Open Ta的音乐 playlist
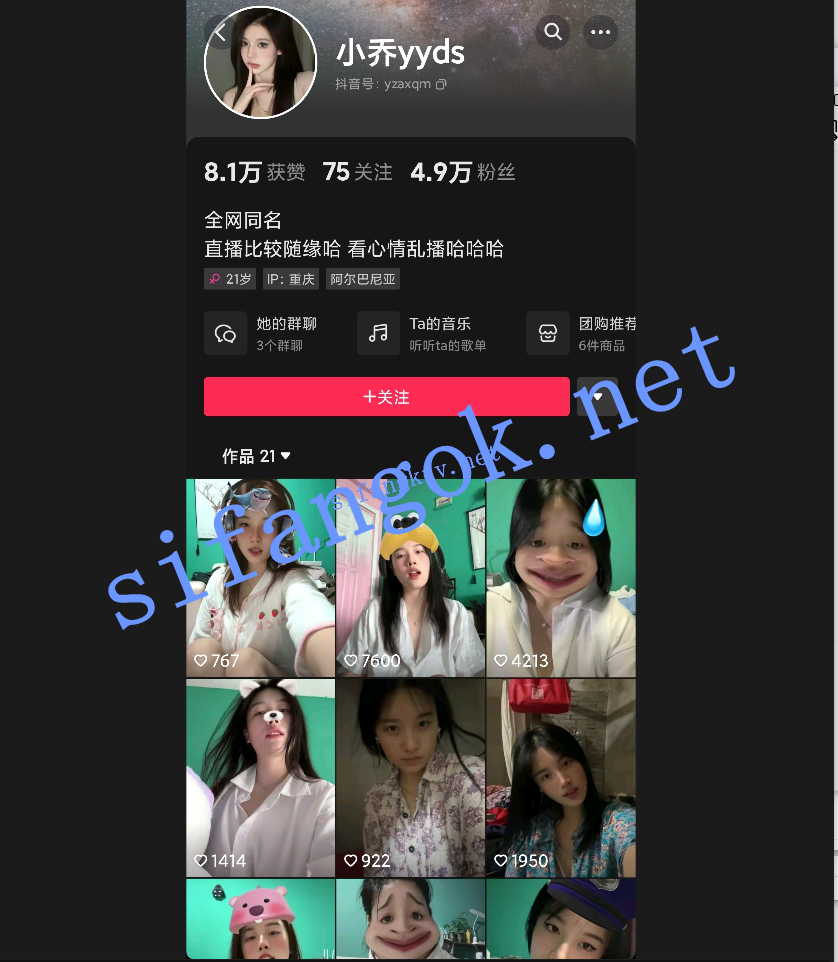 [422, 333]
